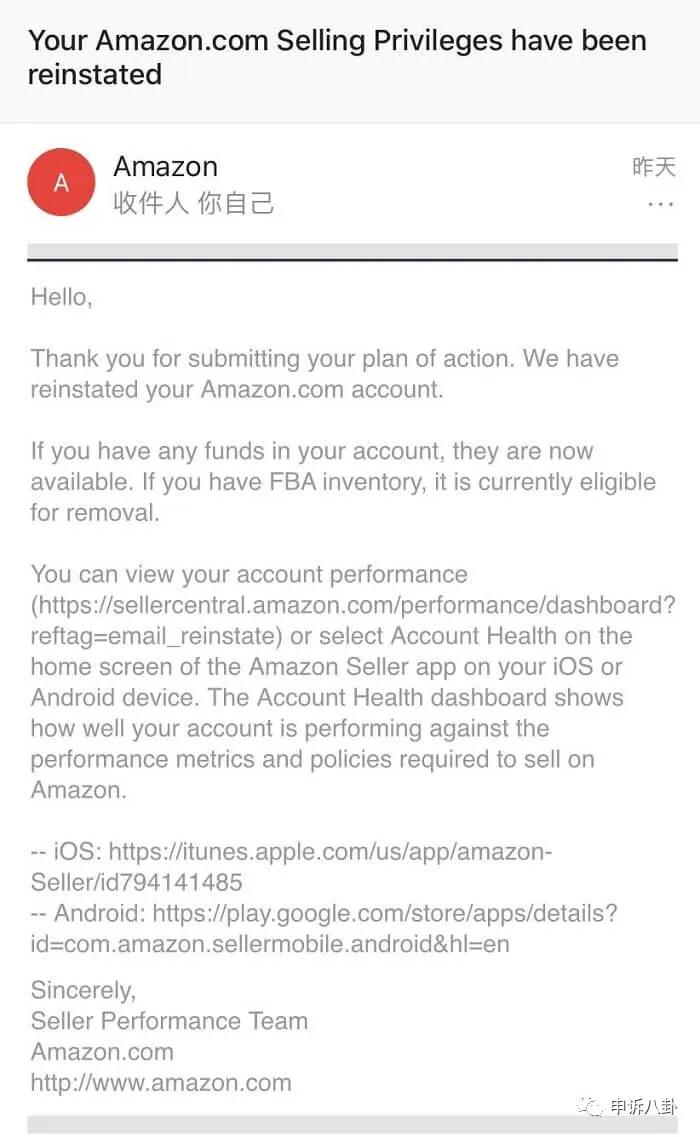Screen dimensions: 700x1137
Task: Tap the Amazon sender avatar
Action: [61, 182]
